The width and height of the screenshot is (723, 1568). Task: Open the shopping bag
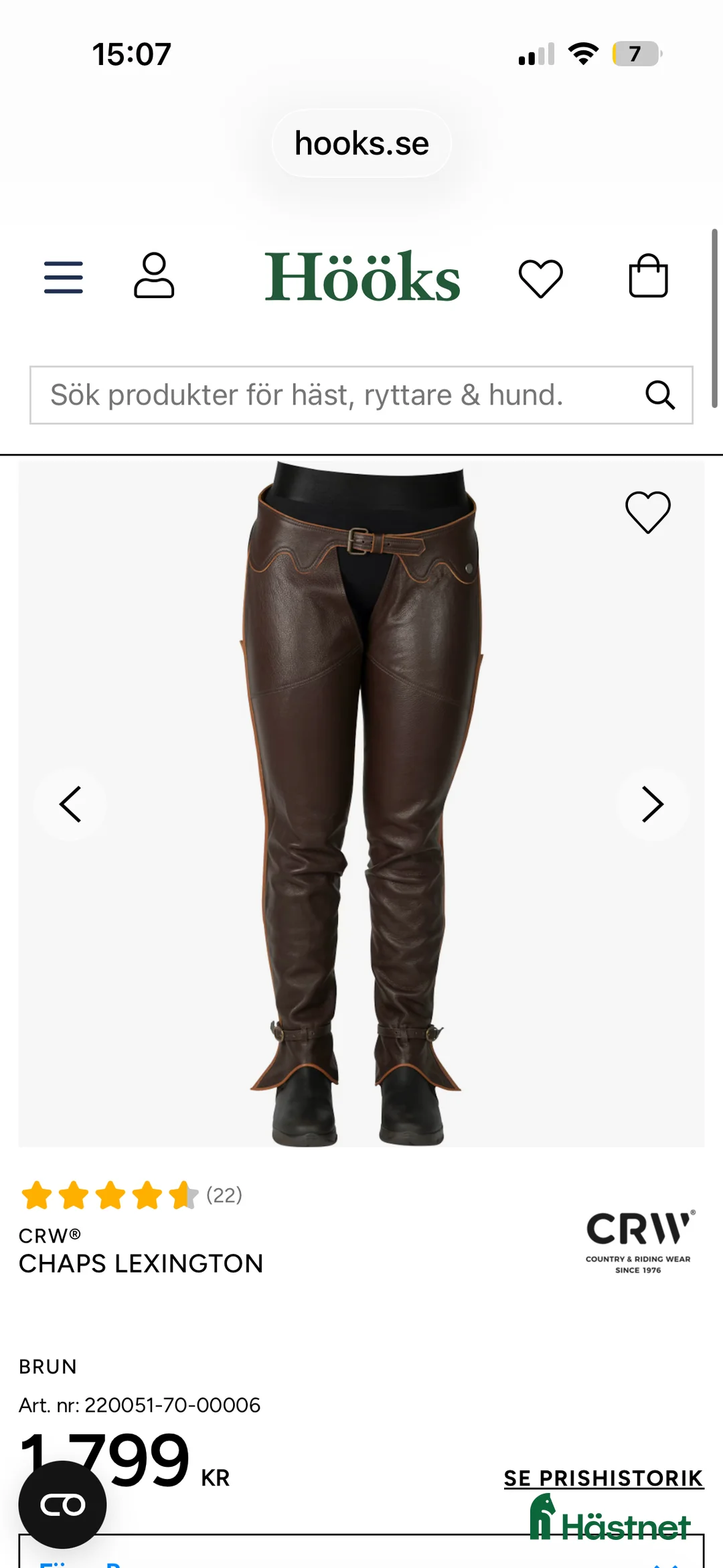(x=648, y=276)
